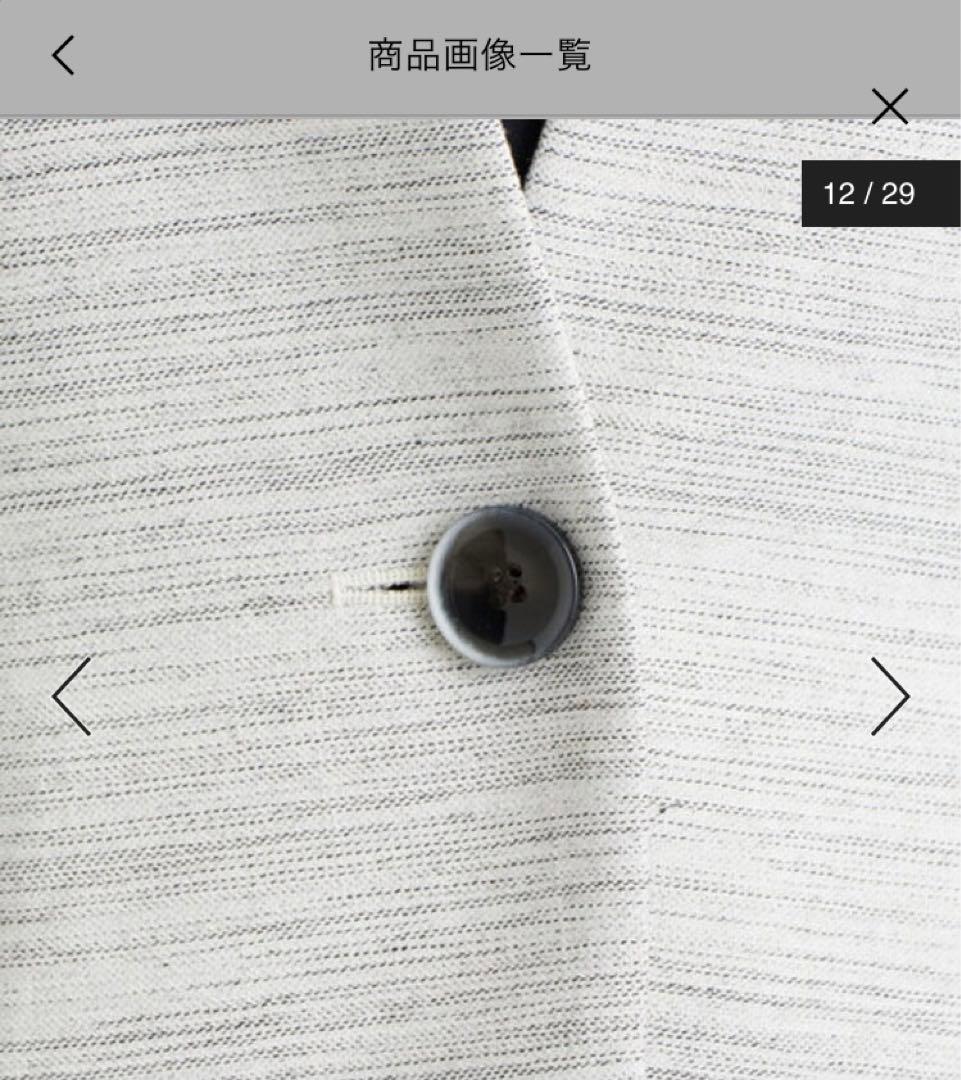The image size is (961, 1080).
Task: Show the previous product image
Action: coord(72,696)
